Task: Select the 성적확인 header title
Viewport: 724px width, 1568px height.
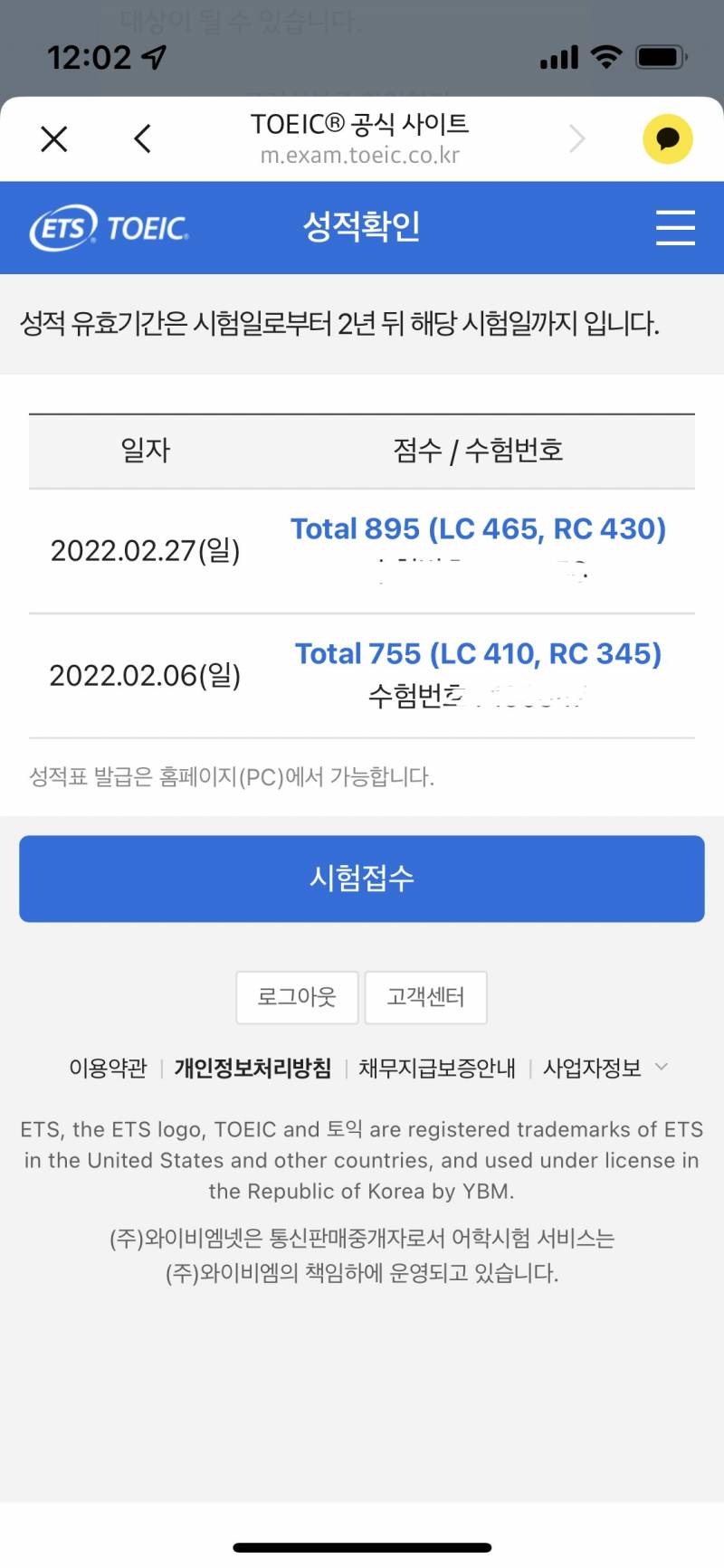Action: tap(363, 226)
